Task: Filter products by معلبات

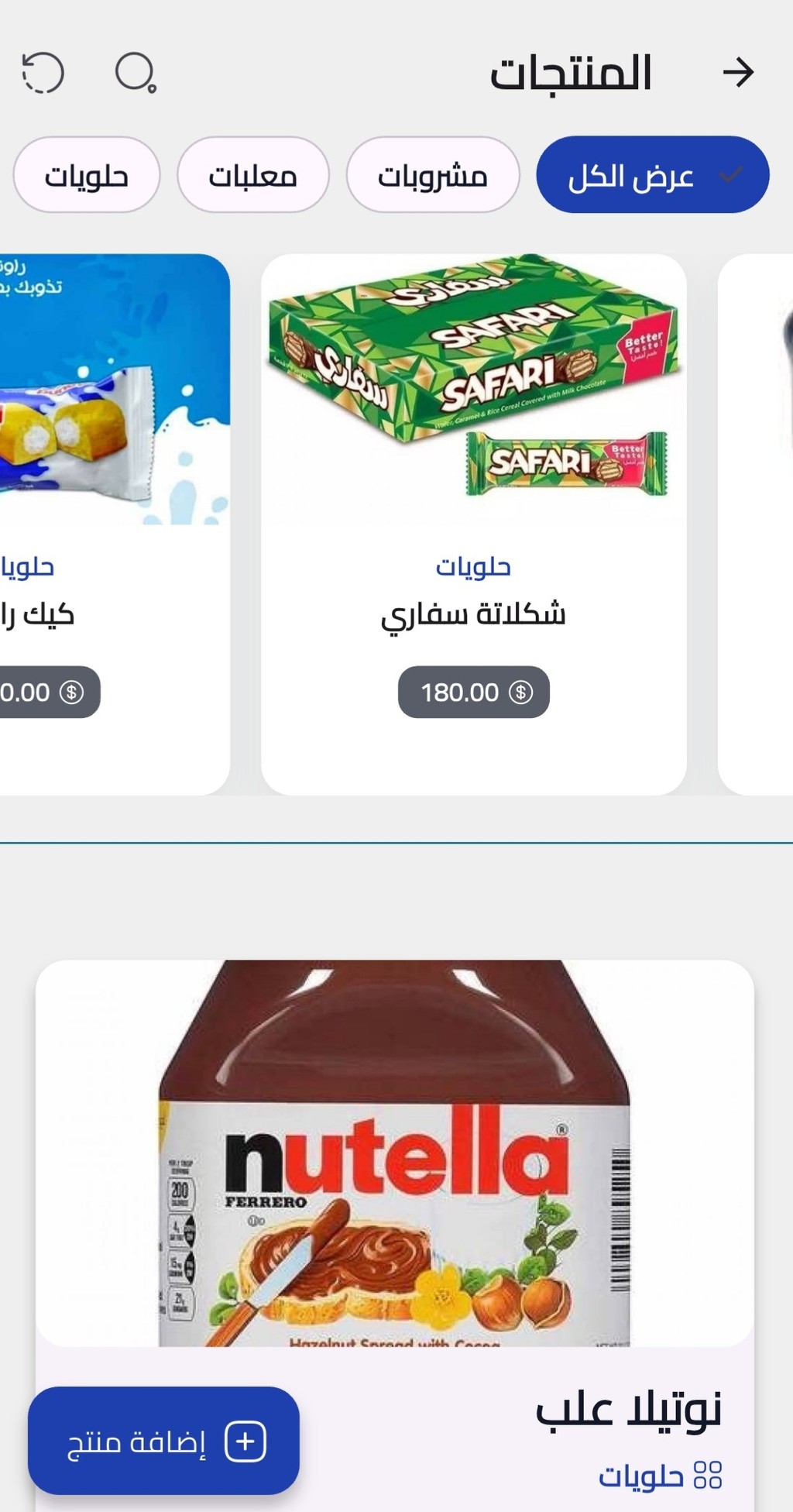Action: (x=252, y=175)
